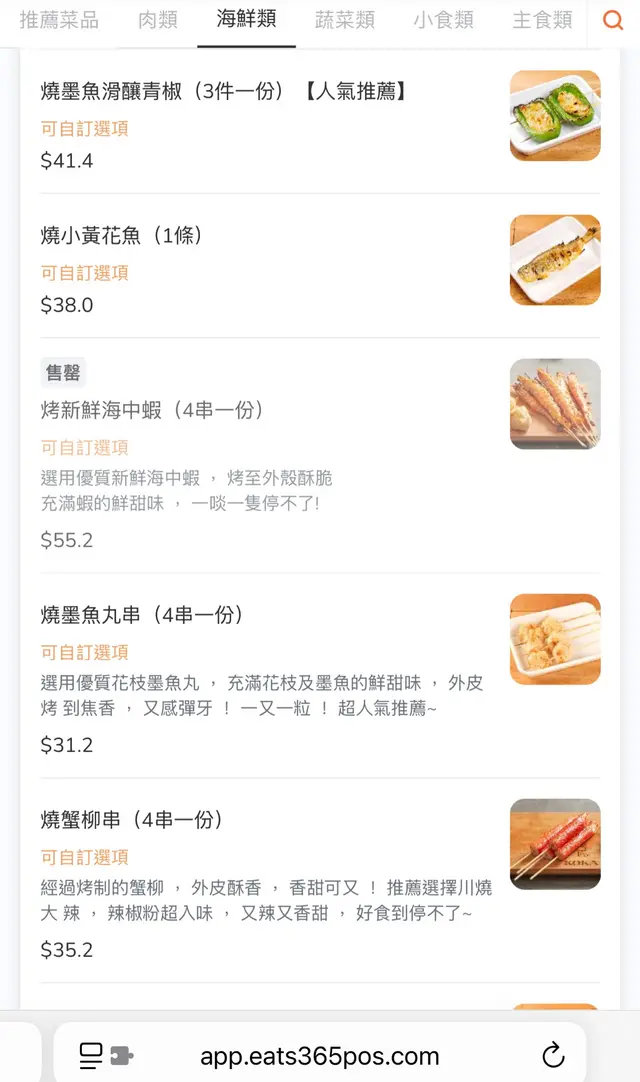Open the 燒小黃花魚 item
Viewport: 640px width, 1082px height.
[122, 236]
